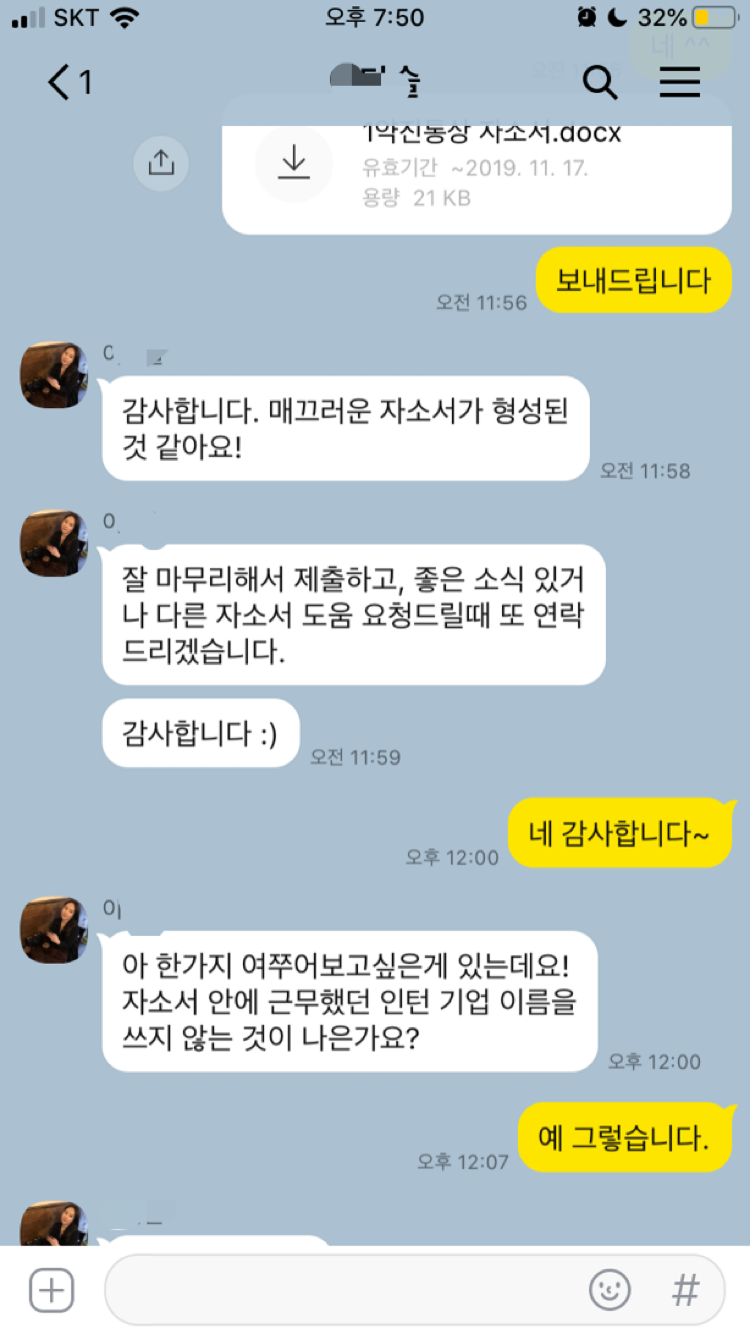Download the 자소서.docx file

coord(293,162)
